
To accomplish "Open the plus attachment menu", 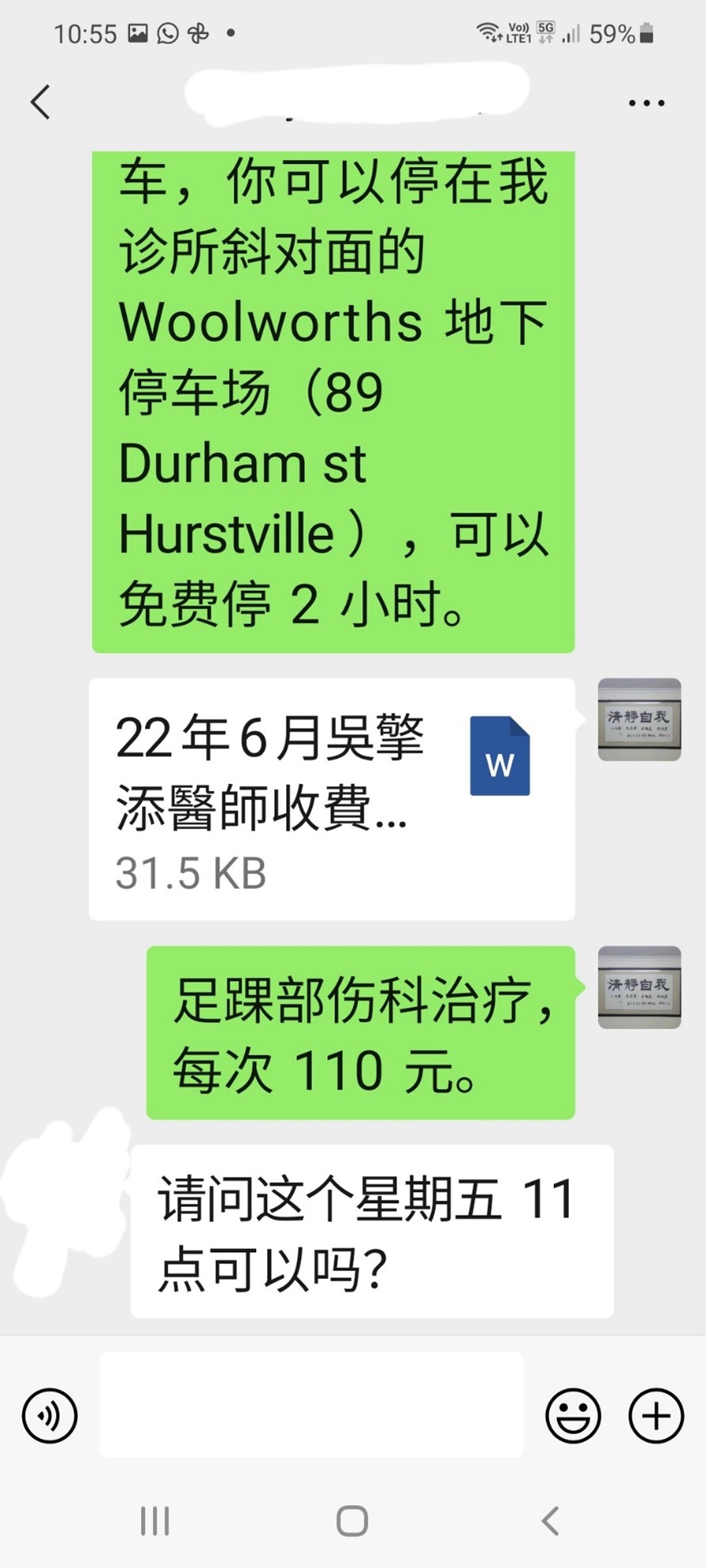I will tap(655, 1415).
